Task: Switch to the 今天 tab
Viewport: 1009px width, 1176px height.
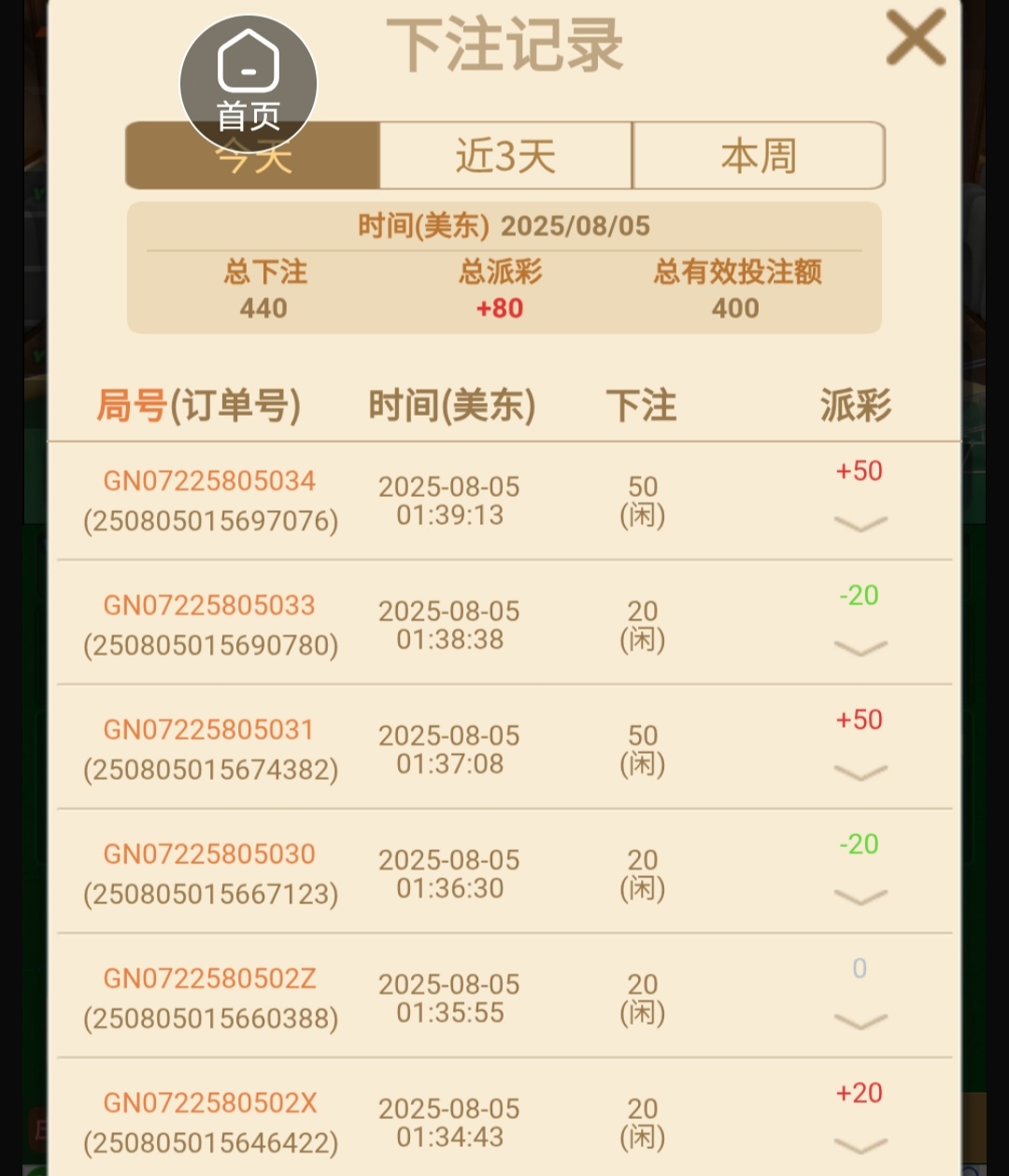Action: [336, 168]
